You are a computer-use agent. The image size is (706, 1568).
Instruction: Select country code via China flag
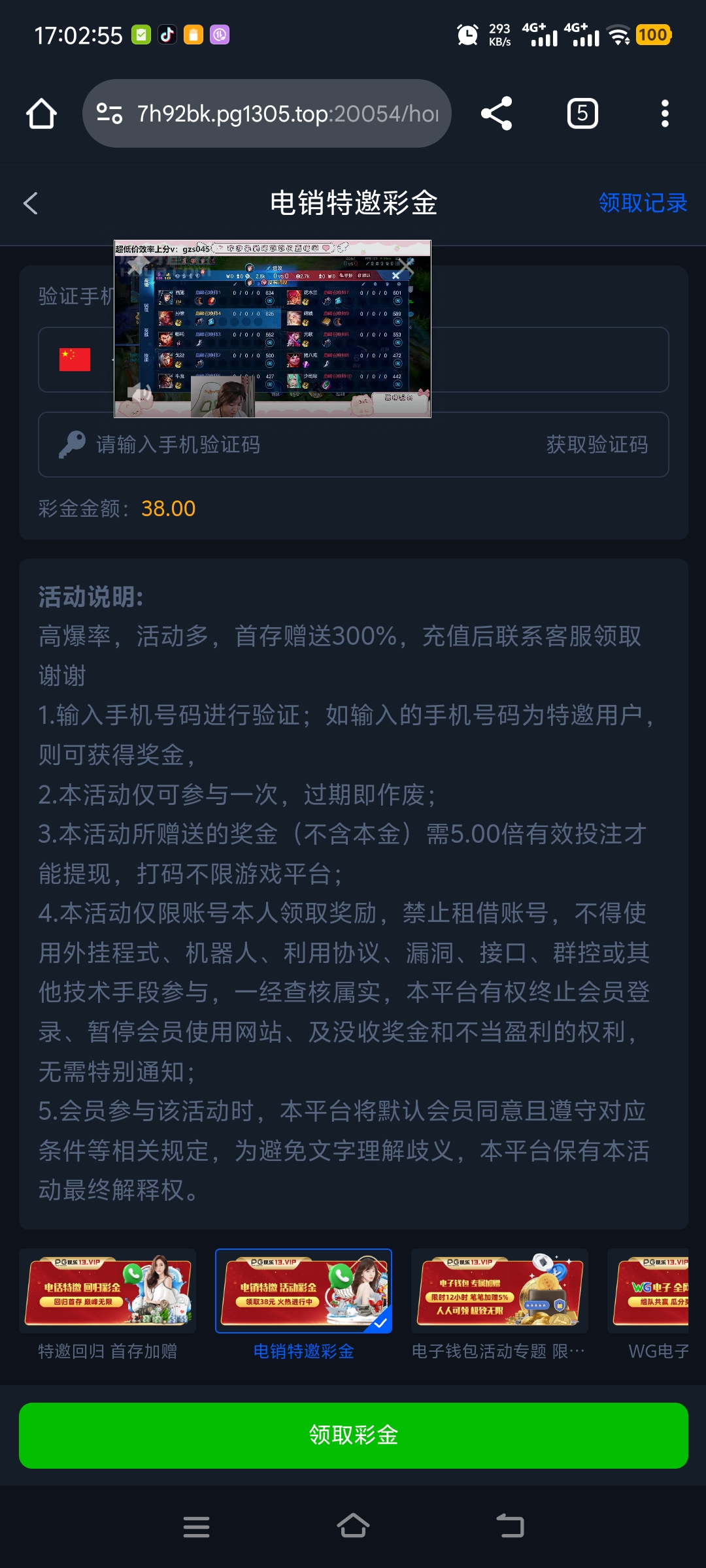pyautogui.click(x=75, y=359)
